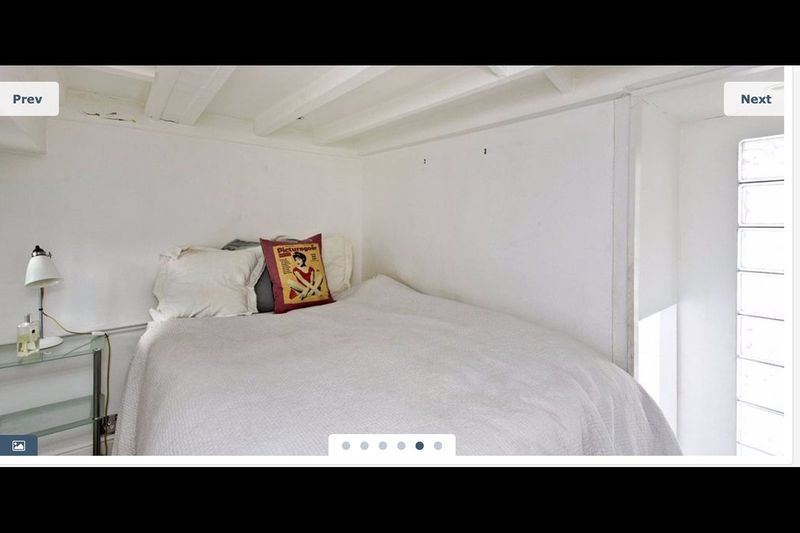800x533 pixels.
Task: Jump to the first photo dot
Action: 346,446
